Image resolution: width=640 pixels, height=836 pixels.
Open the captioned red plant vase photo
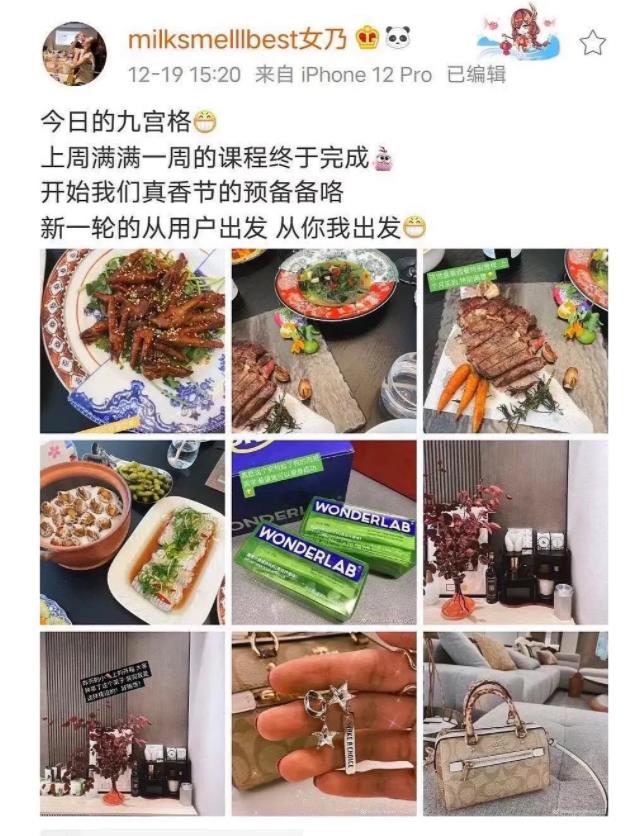(133, 723)
